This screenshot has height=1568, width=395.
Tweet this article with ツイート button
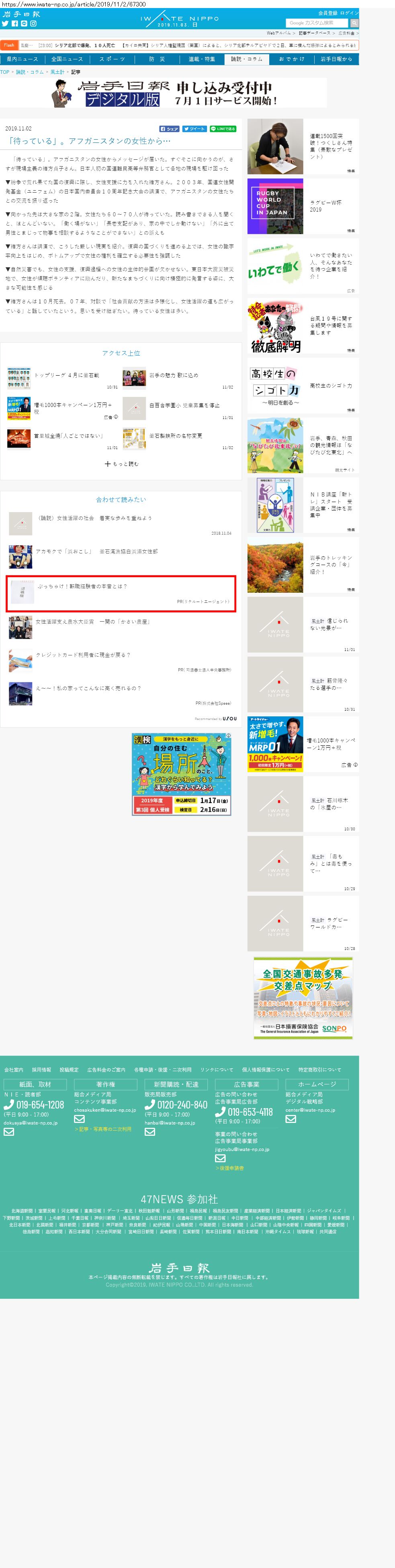click(x=194, y=129)
